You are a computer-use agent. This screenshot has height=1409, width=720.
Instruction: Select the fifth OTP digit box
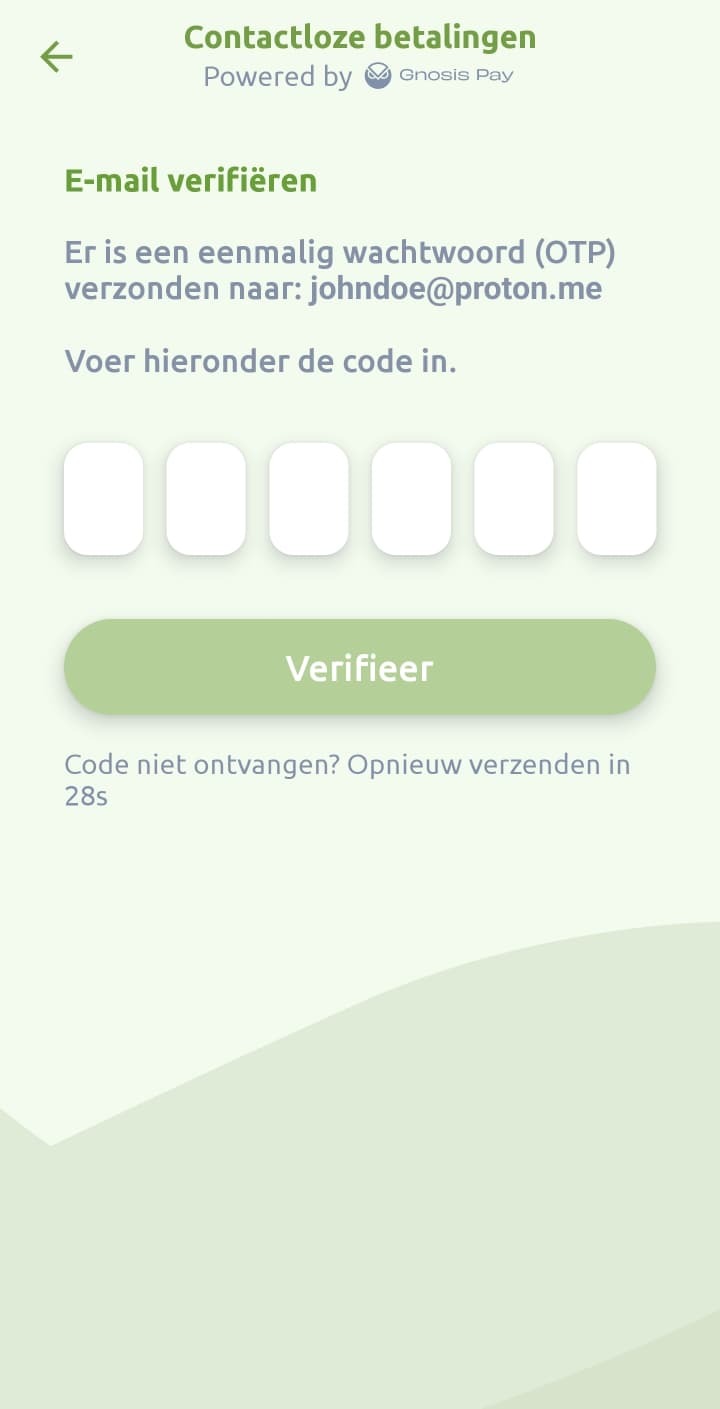point(514,498)
